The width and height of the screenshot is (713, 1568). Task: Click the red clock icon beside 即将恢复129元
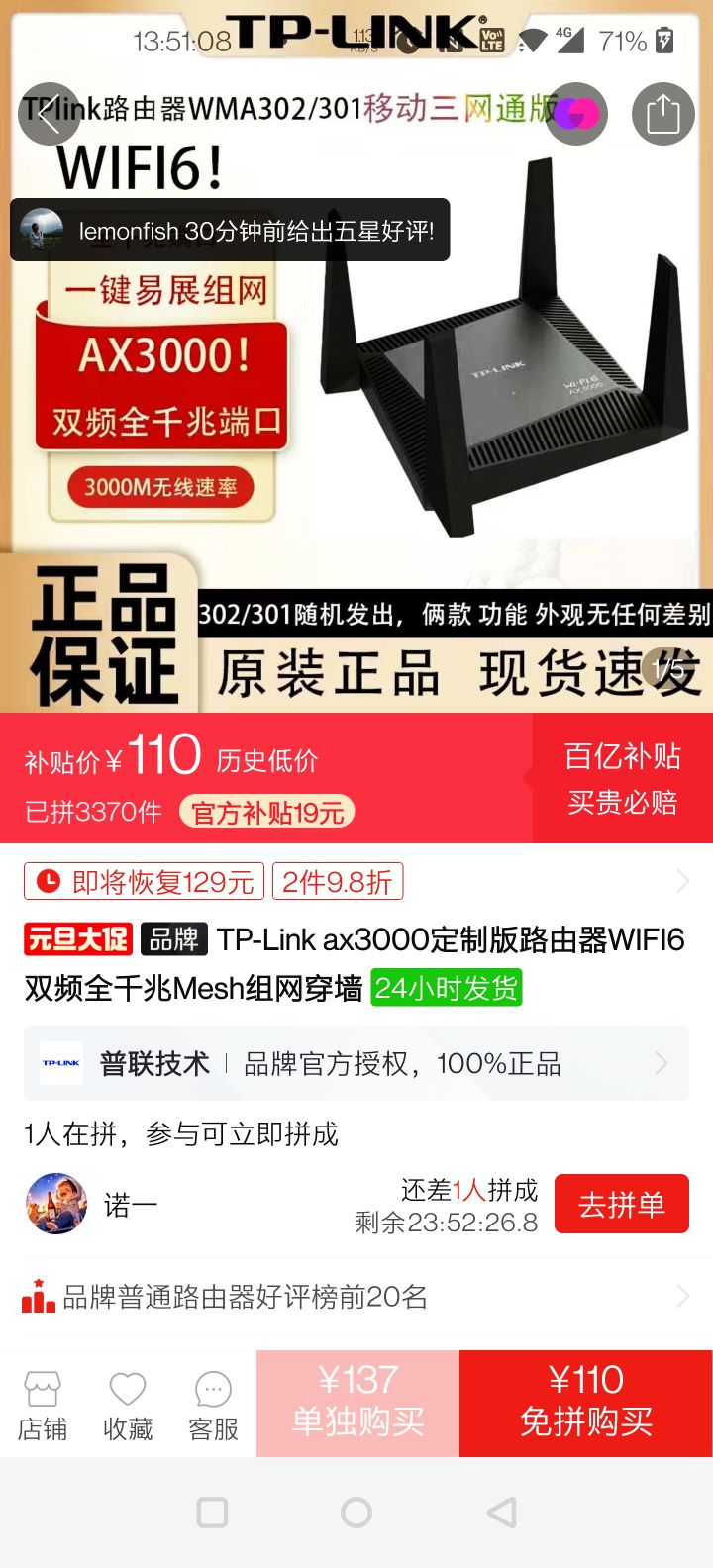(x=44, y=880)
